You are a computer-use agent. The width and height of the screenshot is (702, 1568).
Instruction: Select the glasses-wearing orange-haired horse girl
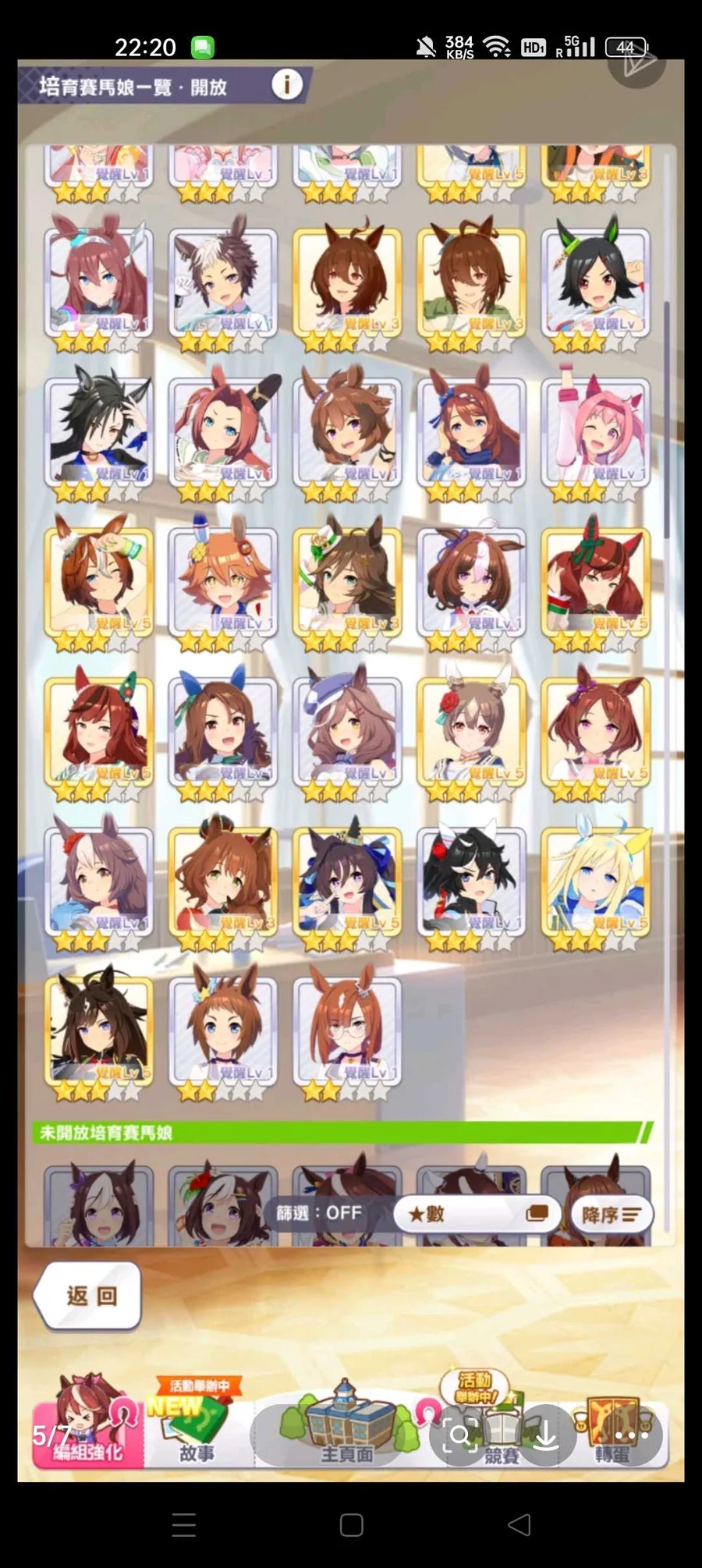[x=347, y=1031]
